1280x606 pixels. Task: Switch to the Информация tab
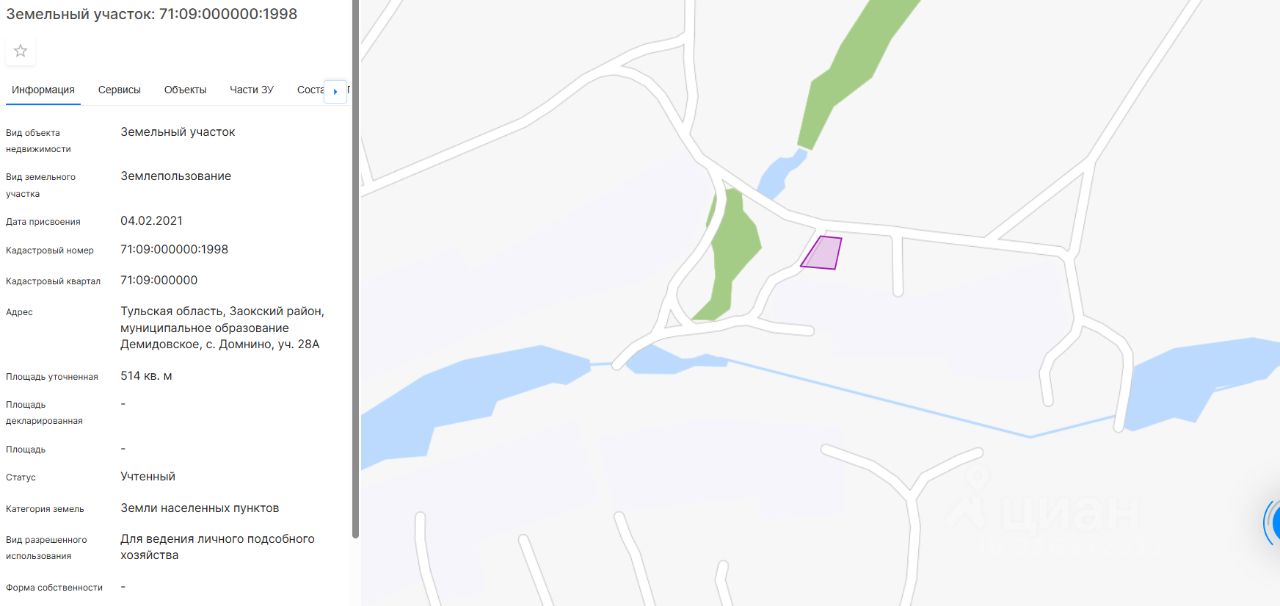(x=43, y=90)
